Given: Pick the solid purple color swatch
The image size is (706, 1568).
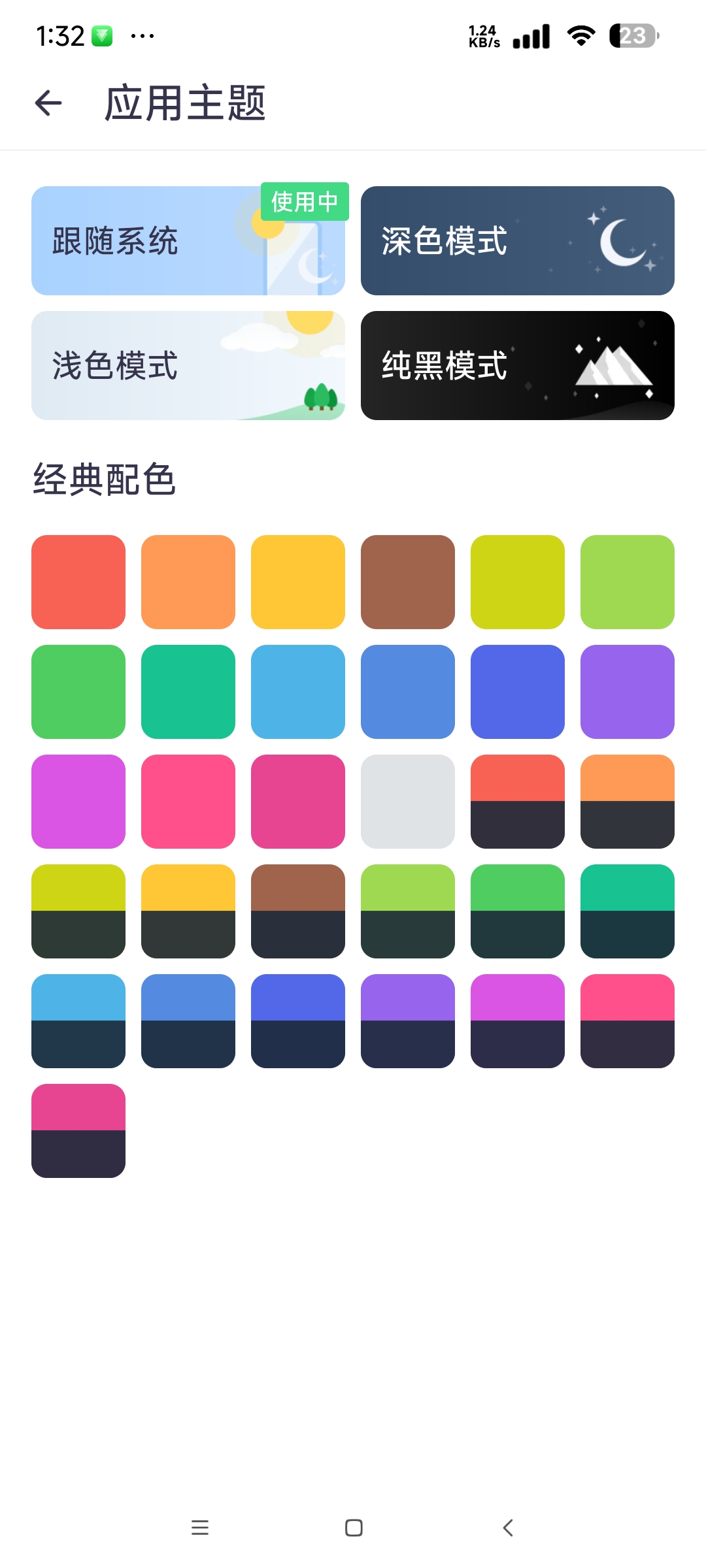Looking at the screenshot, I should (628, 692).
